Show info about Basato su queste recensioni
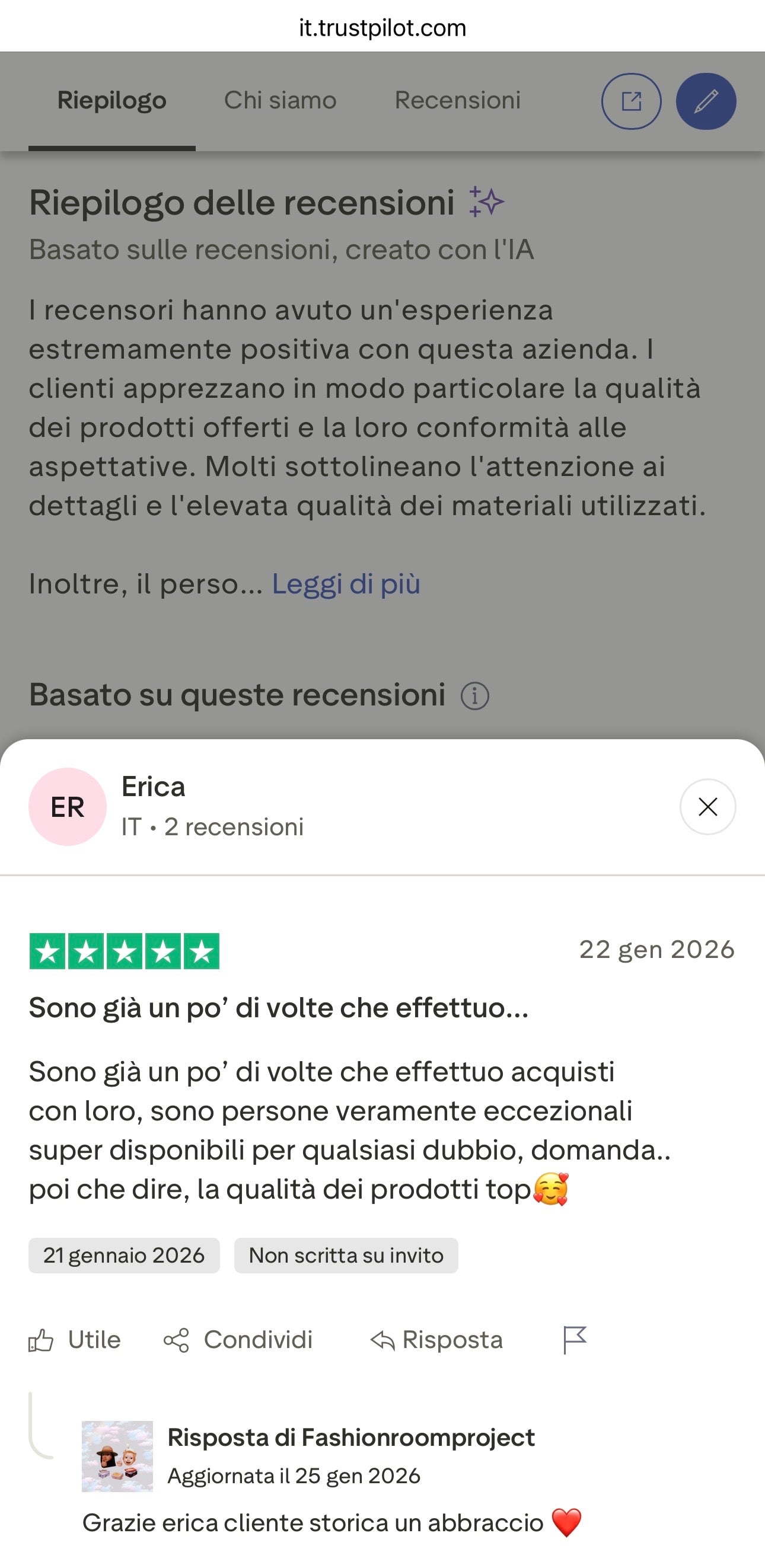 coord(474,696)
